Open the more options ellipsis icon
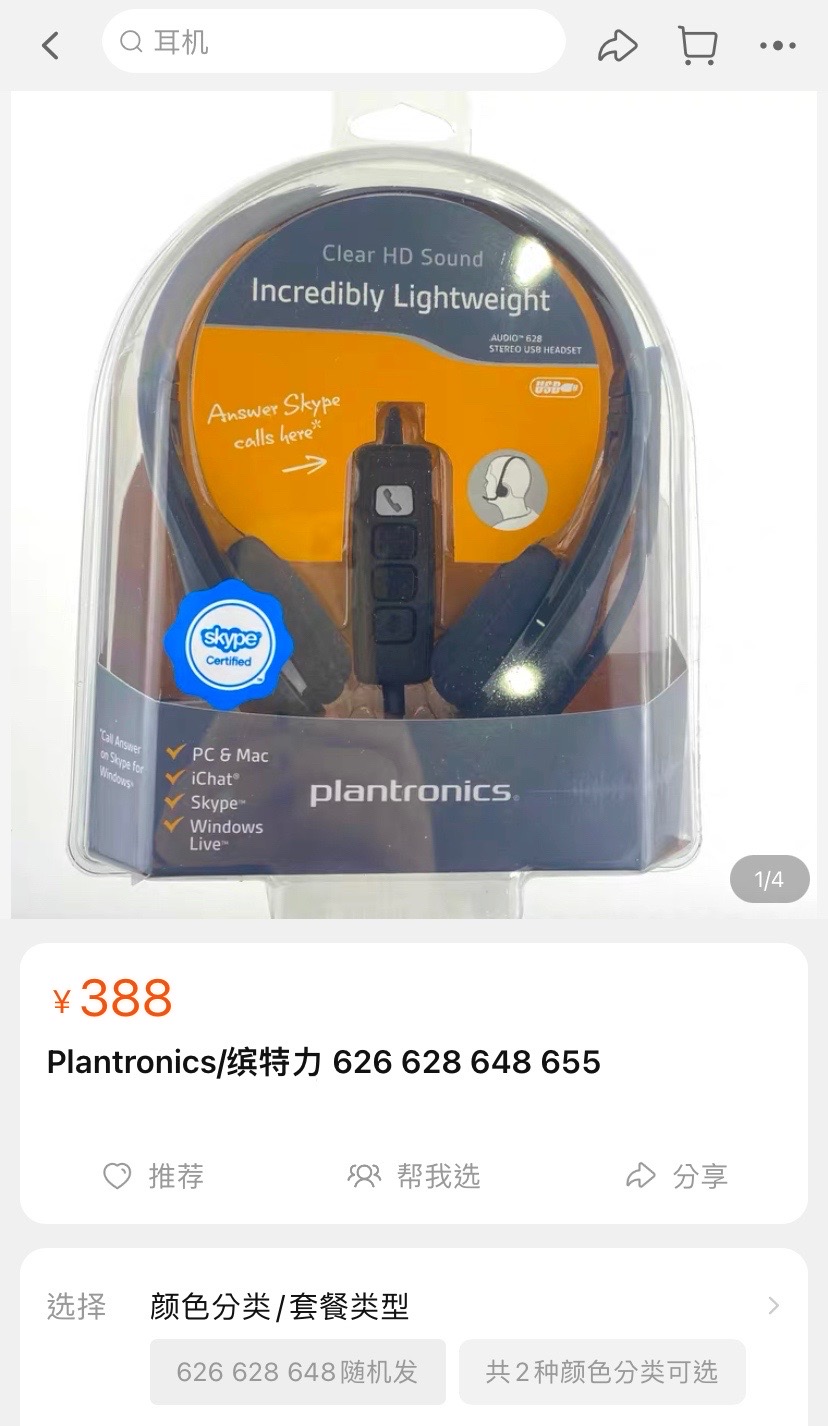This screenshot has width=828, height=1426. [778, 45]
